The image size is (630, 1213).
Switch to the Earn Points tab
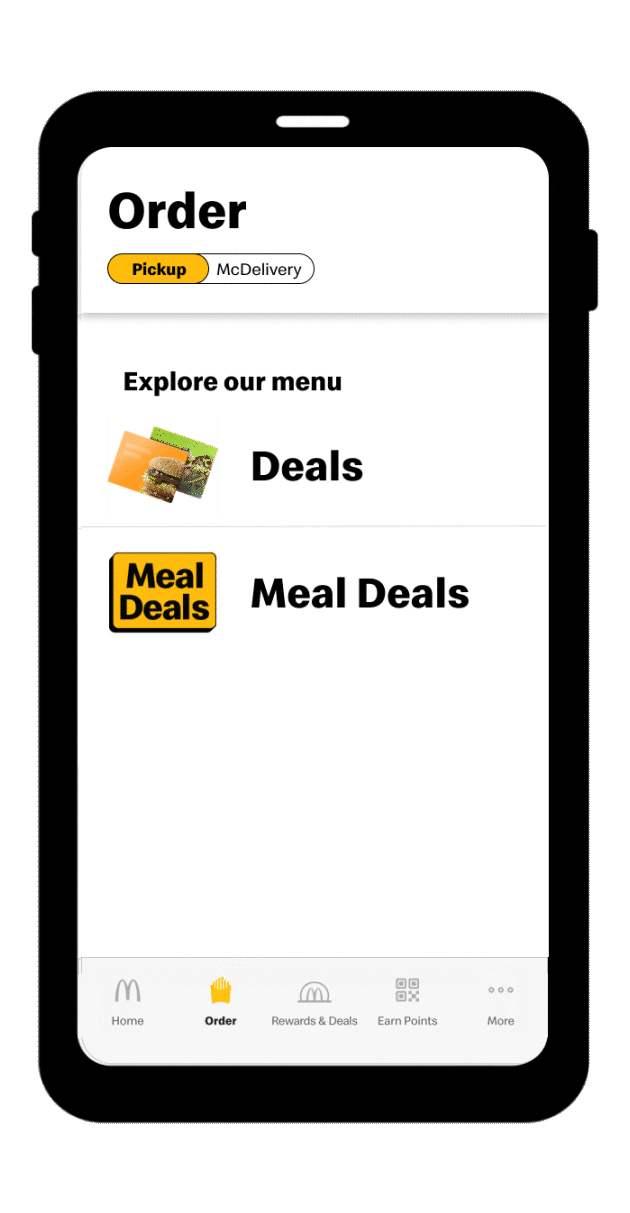tap(407, 1003)
